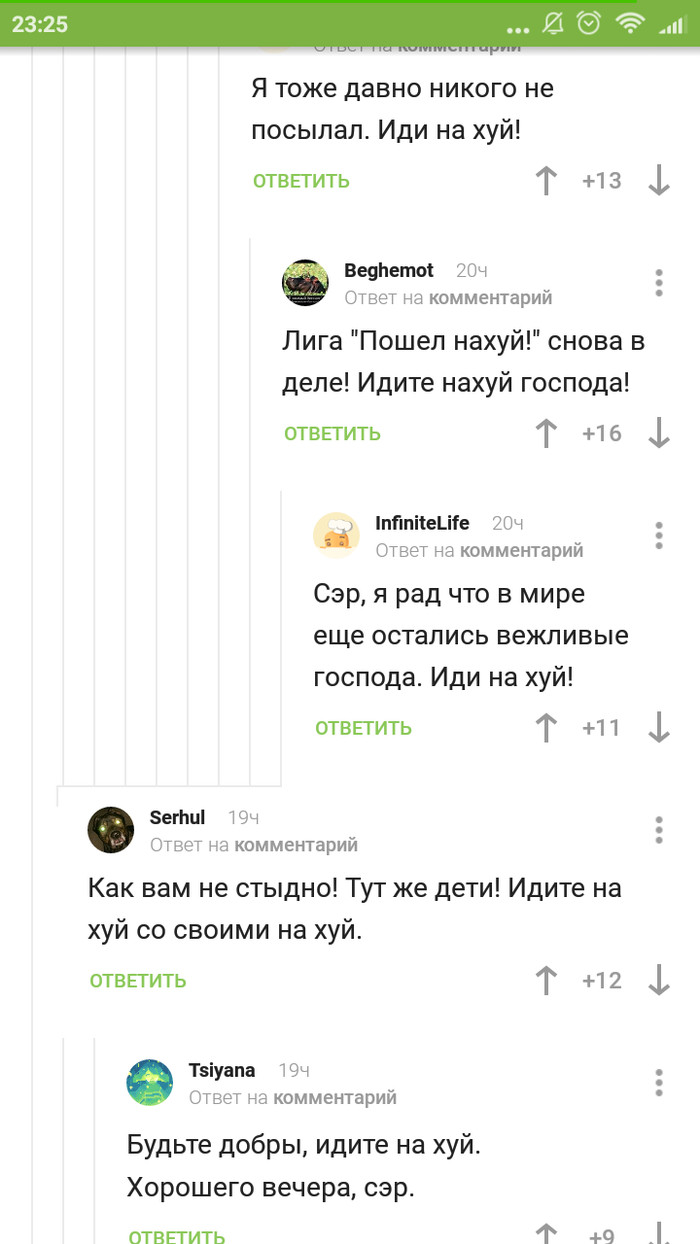700x1244 pixels.
Task: Reply to InfiniteLife's comment
Action: click(363, 728)
